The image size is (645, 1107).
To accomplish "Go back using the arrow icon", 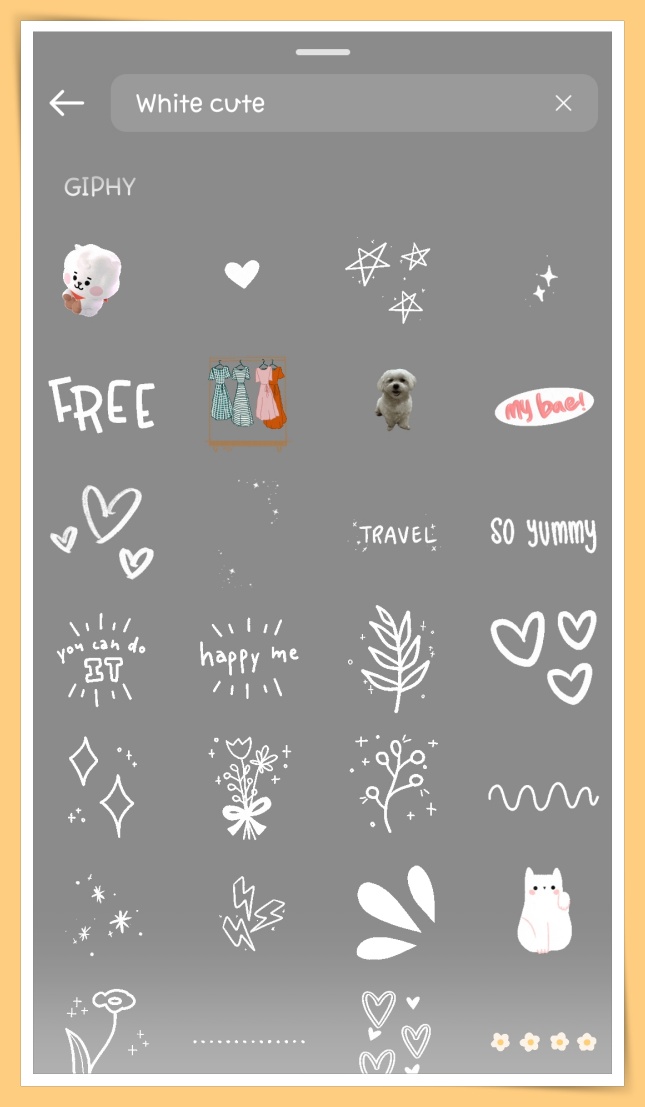I will pos(67,103).
